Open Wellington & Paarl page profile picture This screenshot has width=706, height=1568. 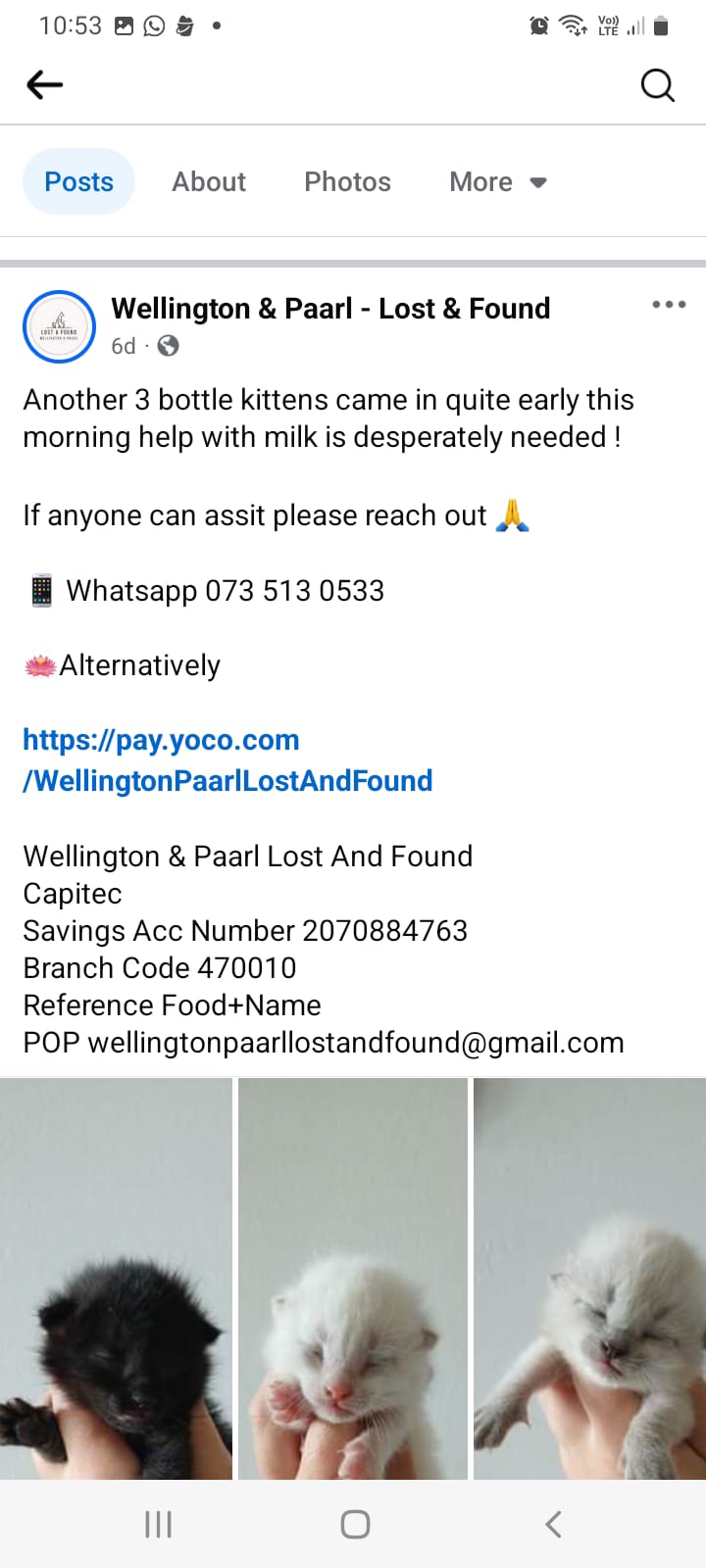pyautogui.click(x=59, y=326)
